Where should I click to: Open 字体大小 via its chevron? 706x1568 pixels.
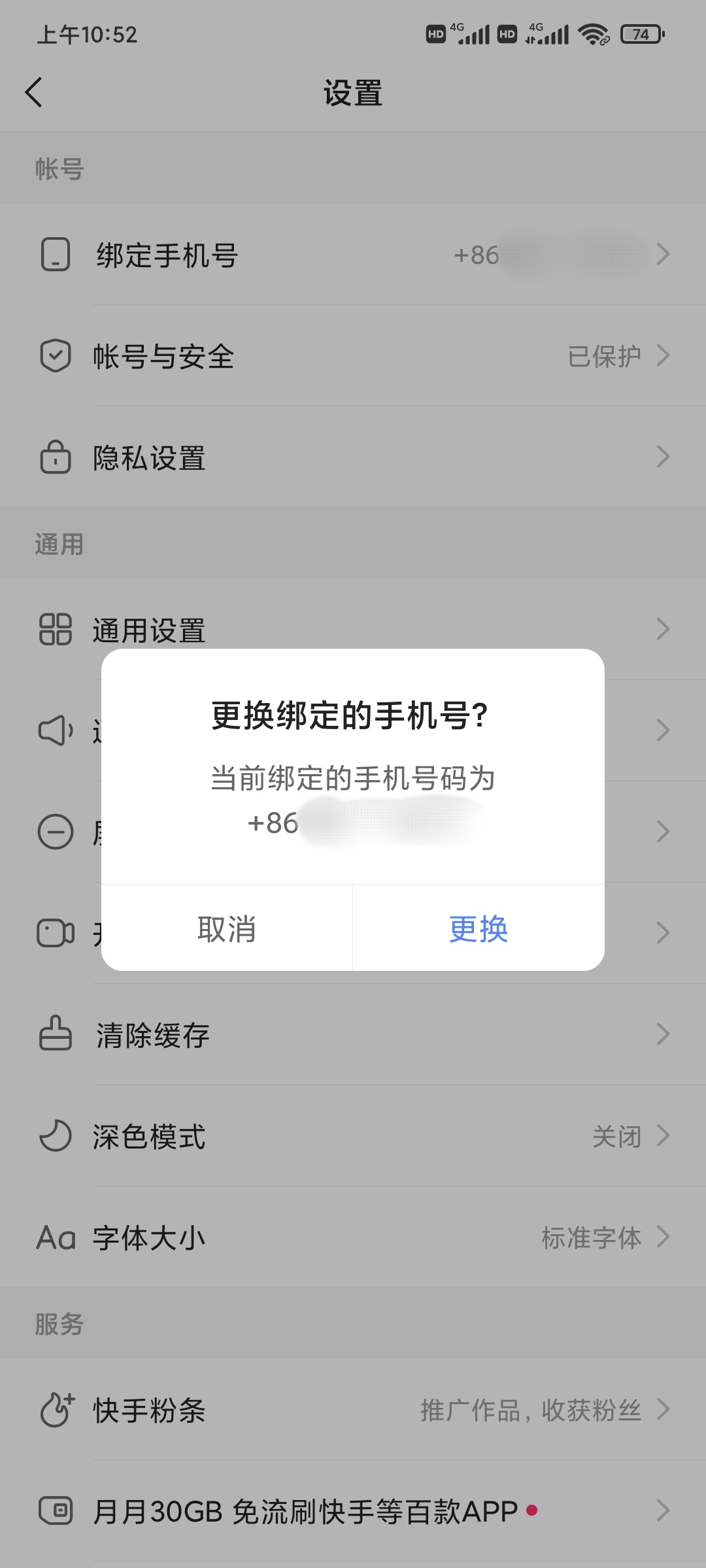pos(663,1237)
